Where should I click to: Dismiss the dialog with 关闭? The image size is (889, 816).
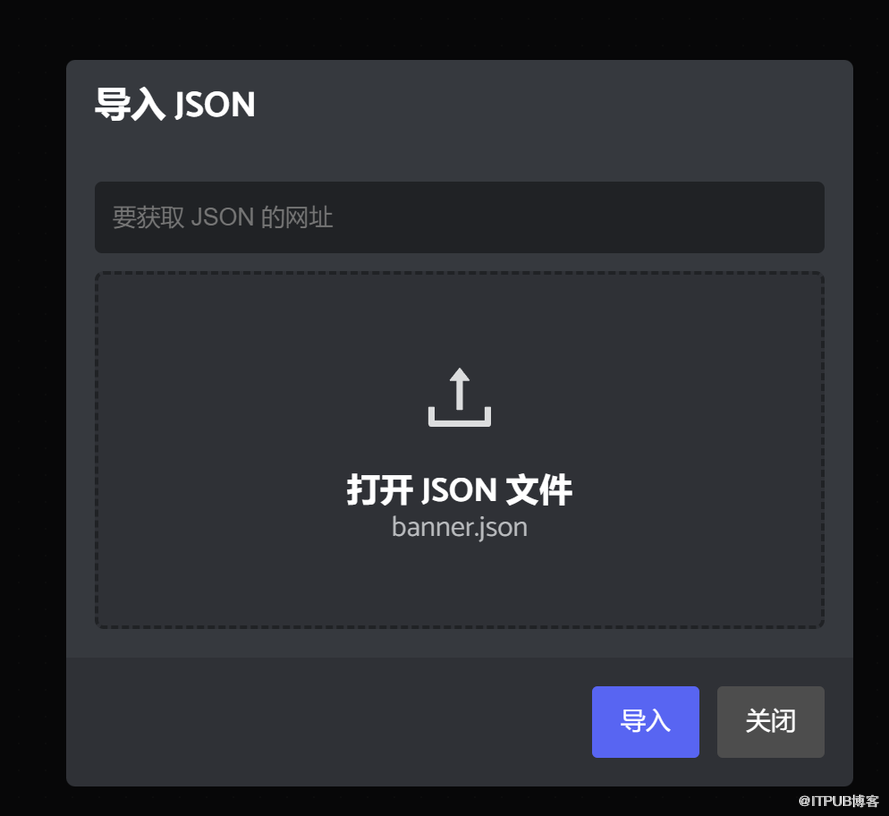(770, 721)
